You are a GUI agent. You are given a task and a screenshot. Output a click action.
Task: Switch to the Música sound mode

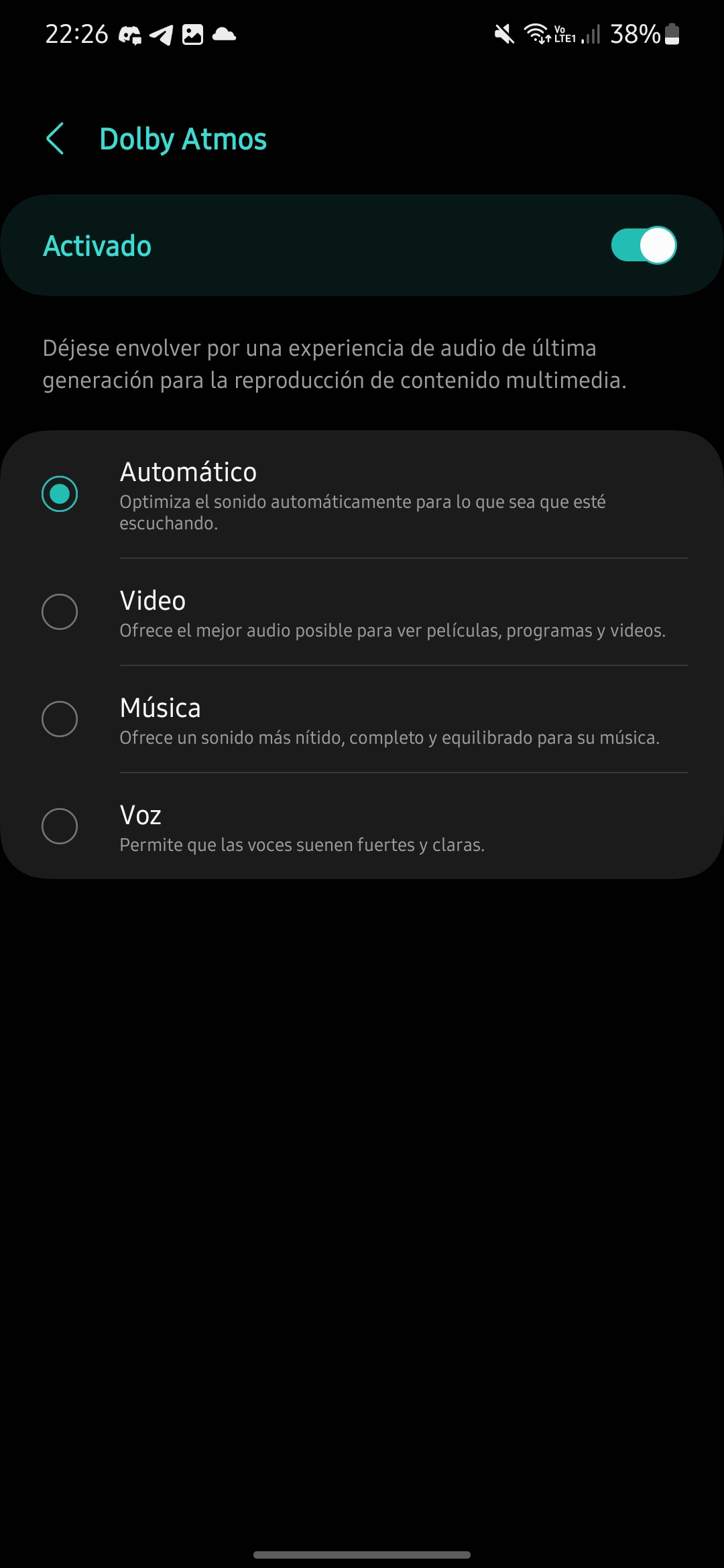click(x=60, y=719)
